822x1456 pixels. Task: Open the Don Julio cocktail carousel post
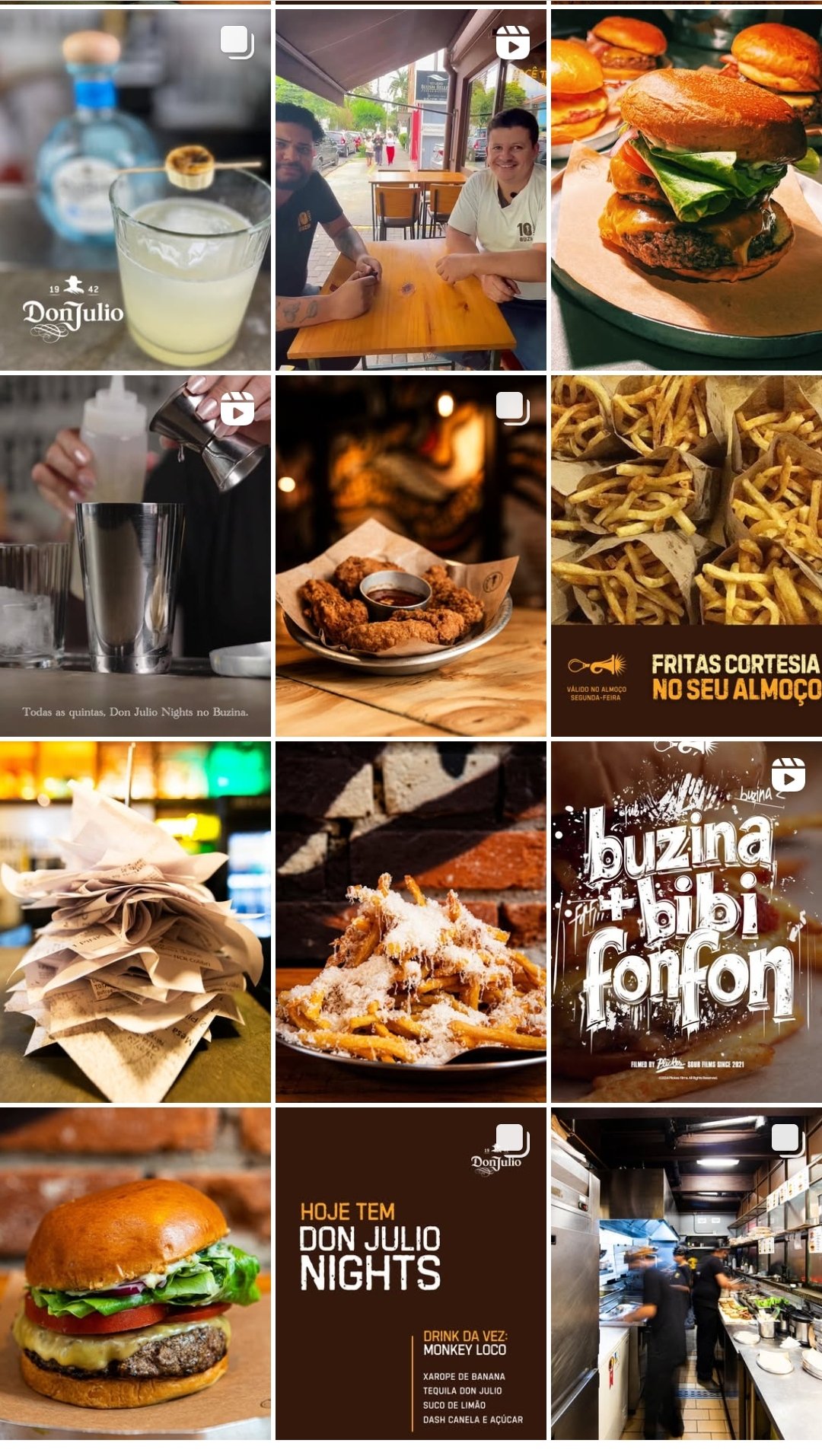pos(135,189)
